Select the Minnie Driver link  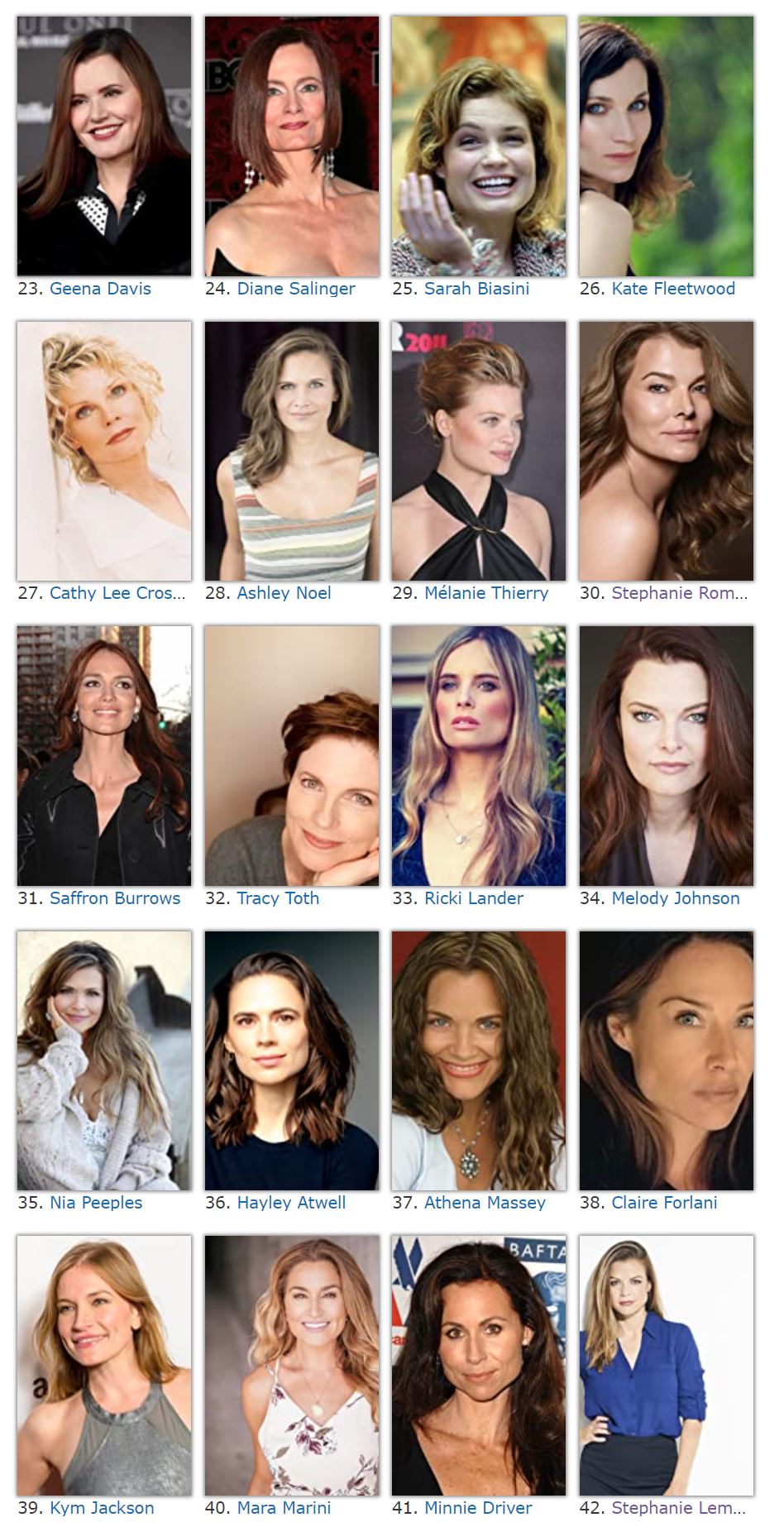[478, 1508]
